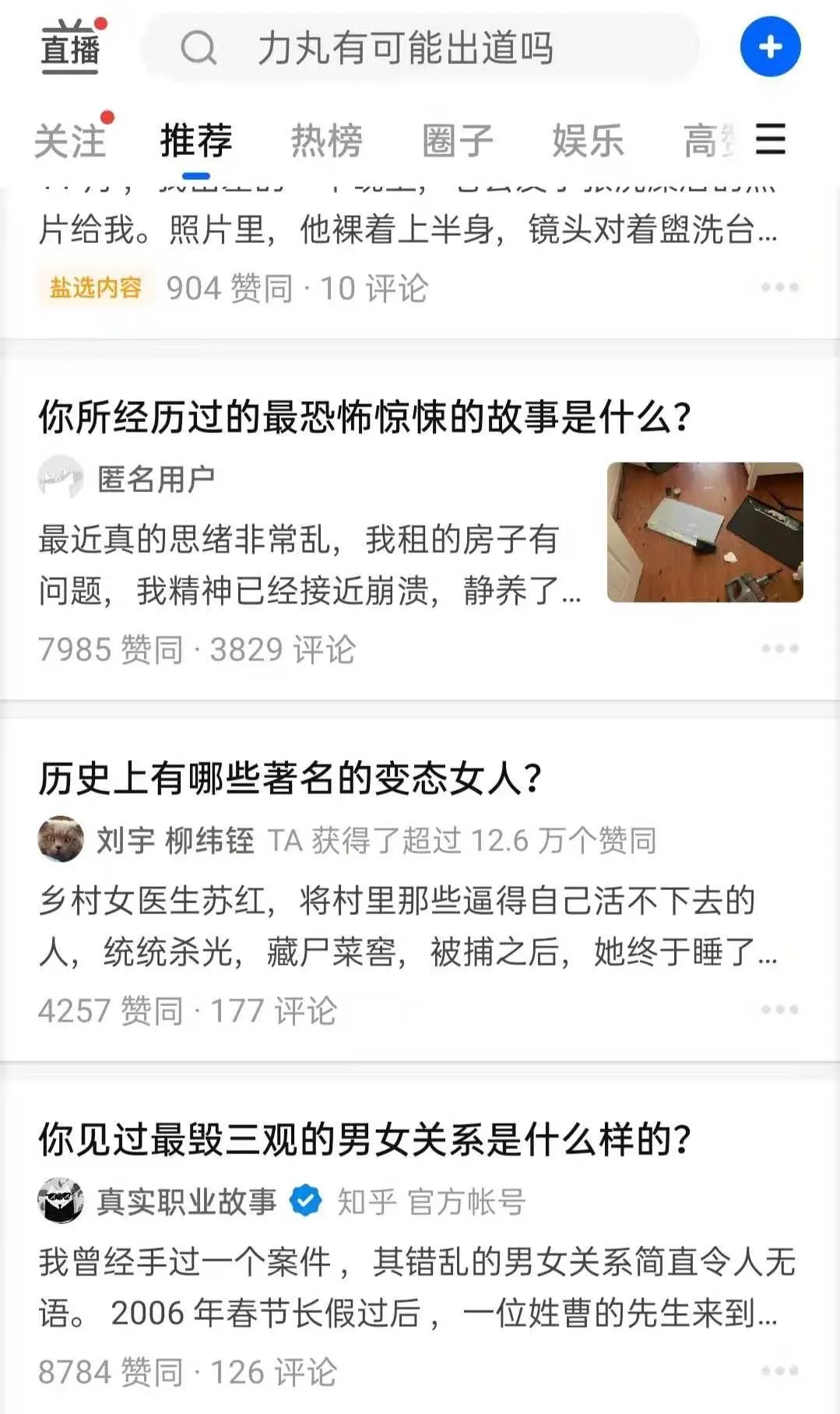The image size is (840, 1414).
Task: Open question 历史上有哪些著名的变态女人
Action: 290,778
